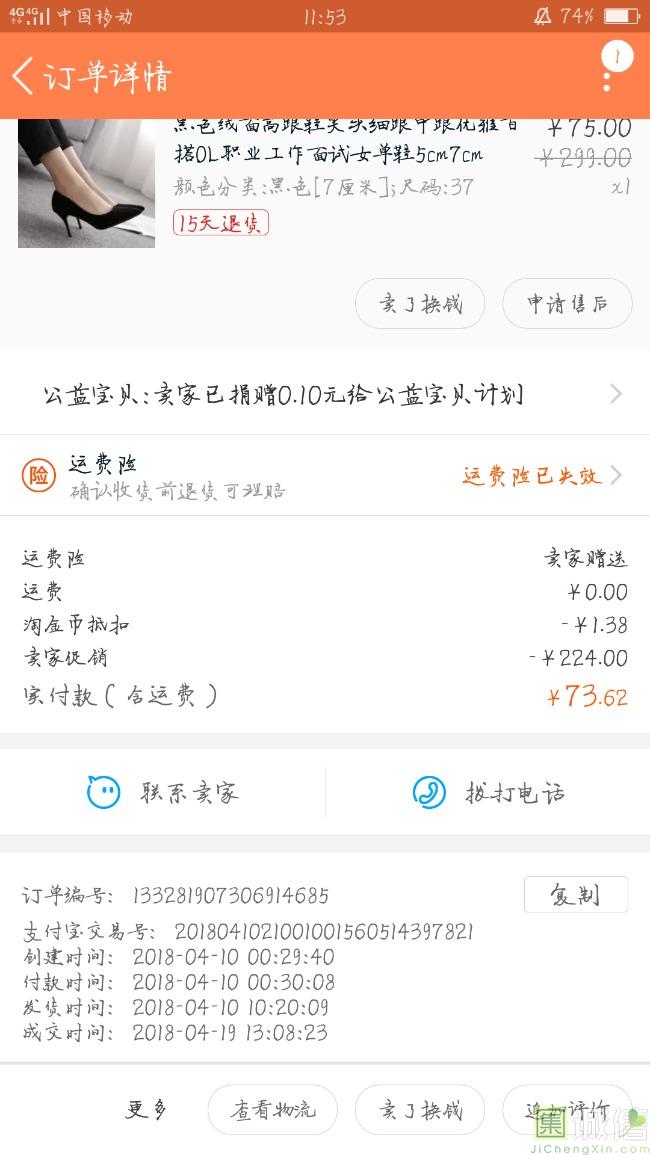Open the overflow menu in the header

[x=607, y=72]
